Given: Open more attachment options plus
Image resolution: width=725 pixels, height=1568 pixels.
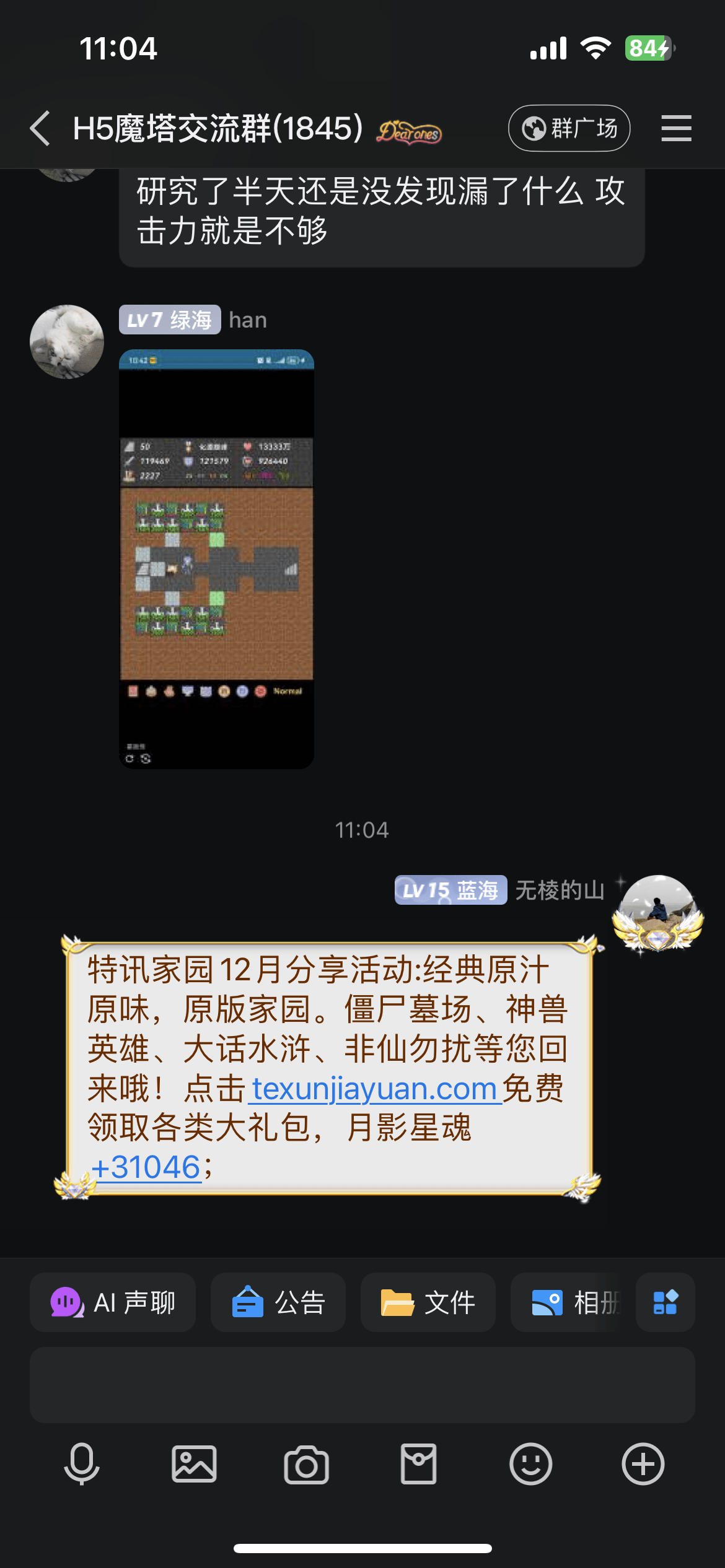Looking at the screenshot, I should (x=643, y=1465).
